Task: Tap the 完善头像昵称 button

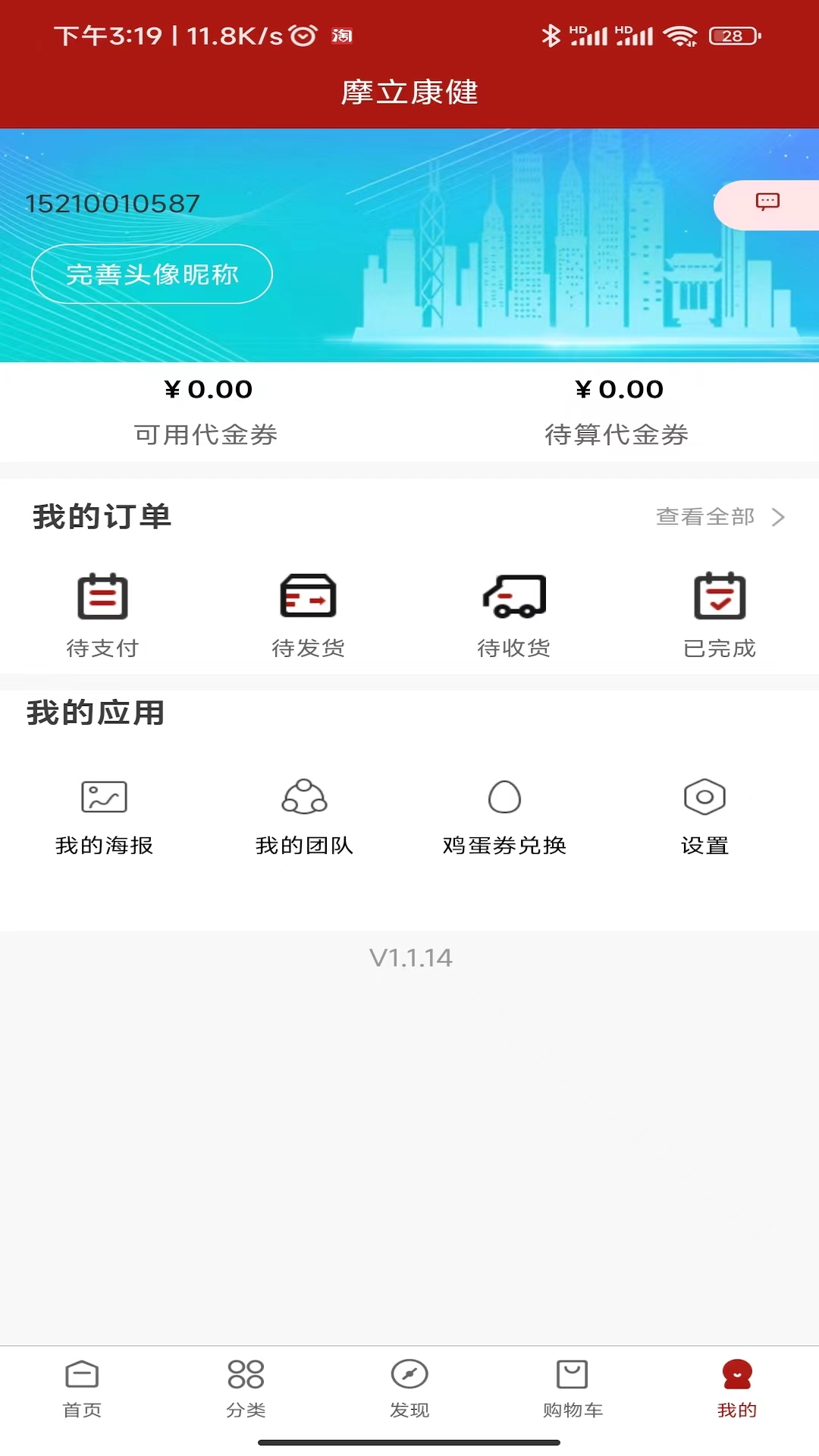Action: click(152, 274)
